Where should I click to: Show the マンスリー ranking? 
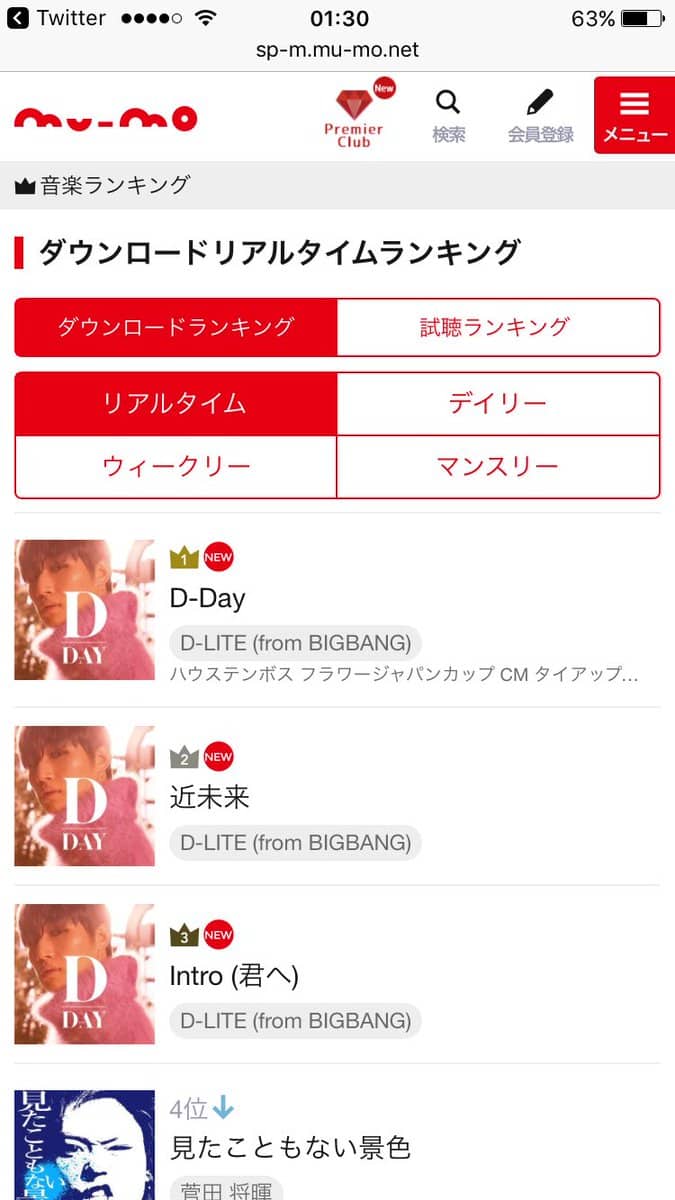point(497,466)
